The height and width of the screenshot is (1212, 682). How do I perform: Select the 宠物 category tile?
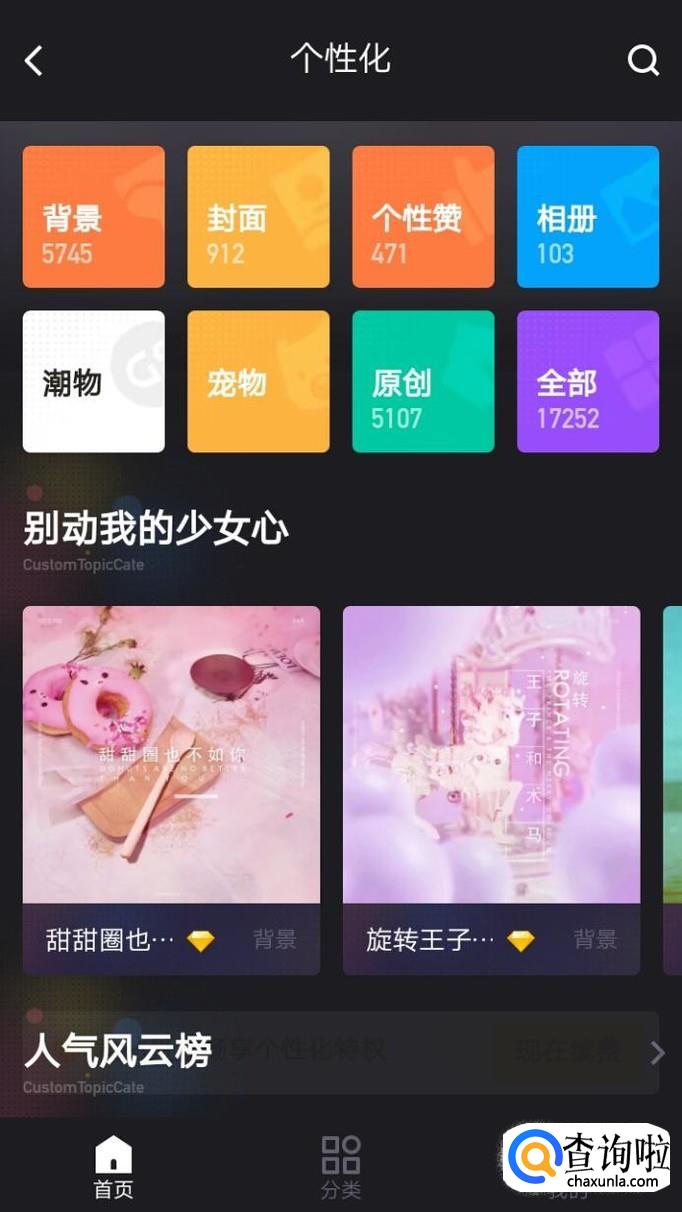pos(258,381)
